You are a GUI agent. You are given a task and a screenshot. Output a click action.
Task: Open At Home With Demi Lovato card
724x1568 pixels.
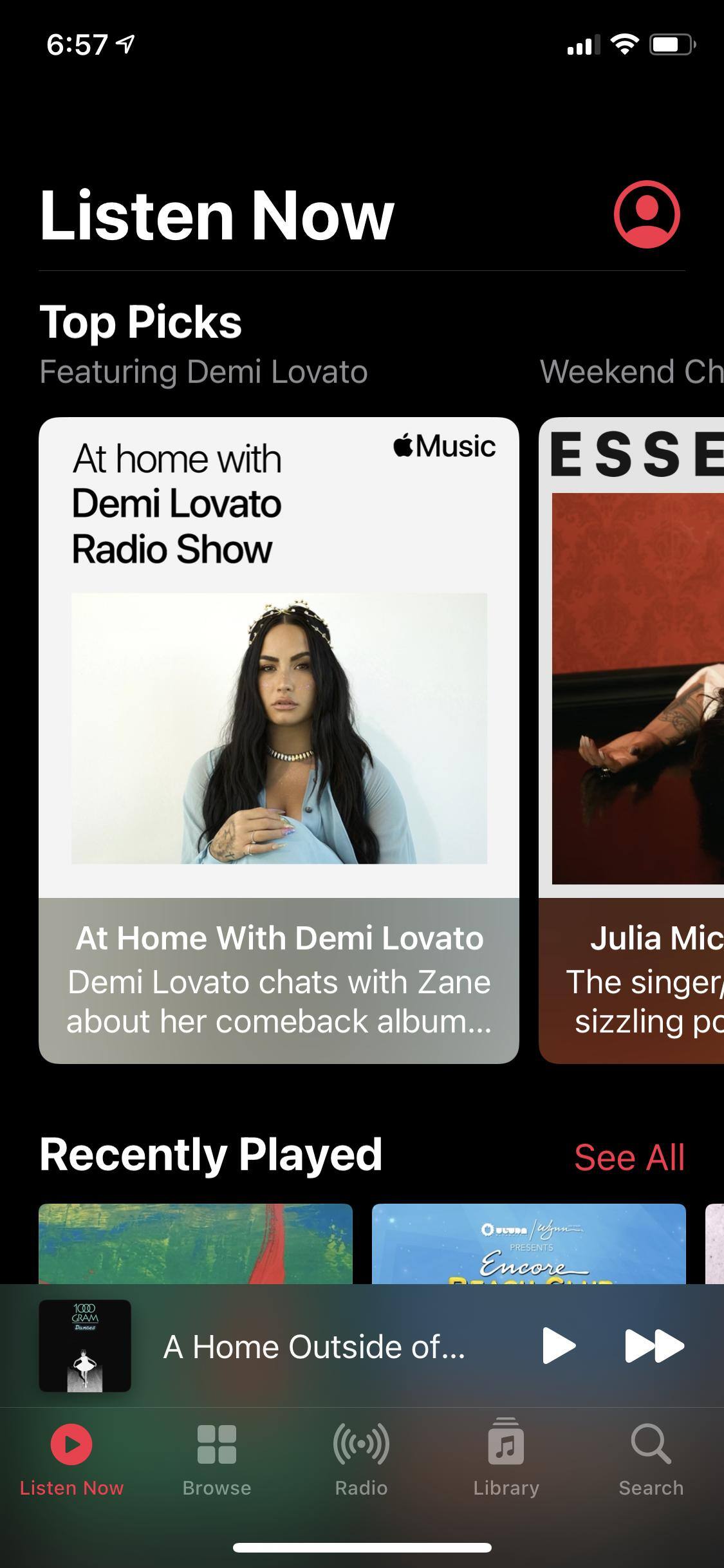point(279,740)
